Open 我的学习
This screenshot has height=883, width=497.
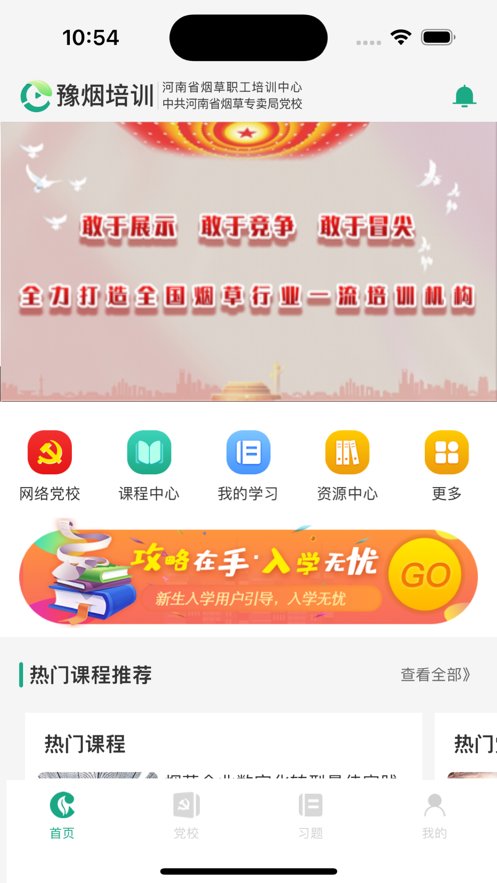pyautogui.click(x=248, y=466)
